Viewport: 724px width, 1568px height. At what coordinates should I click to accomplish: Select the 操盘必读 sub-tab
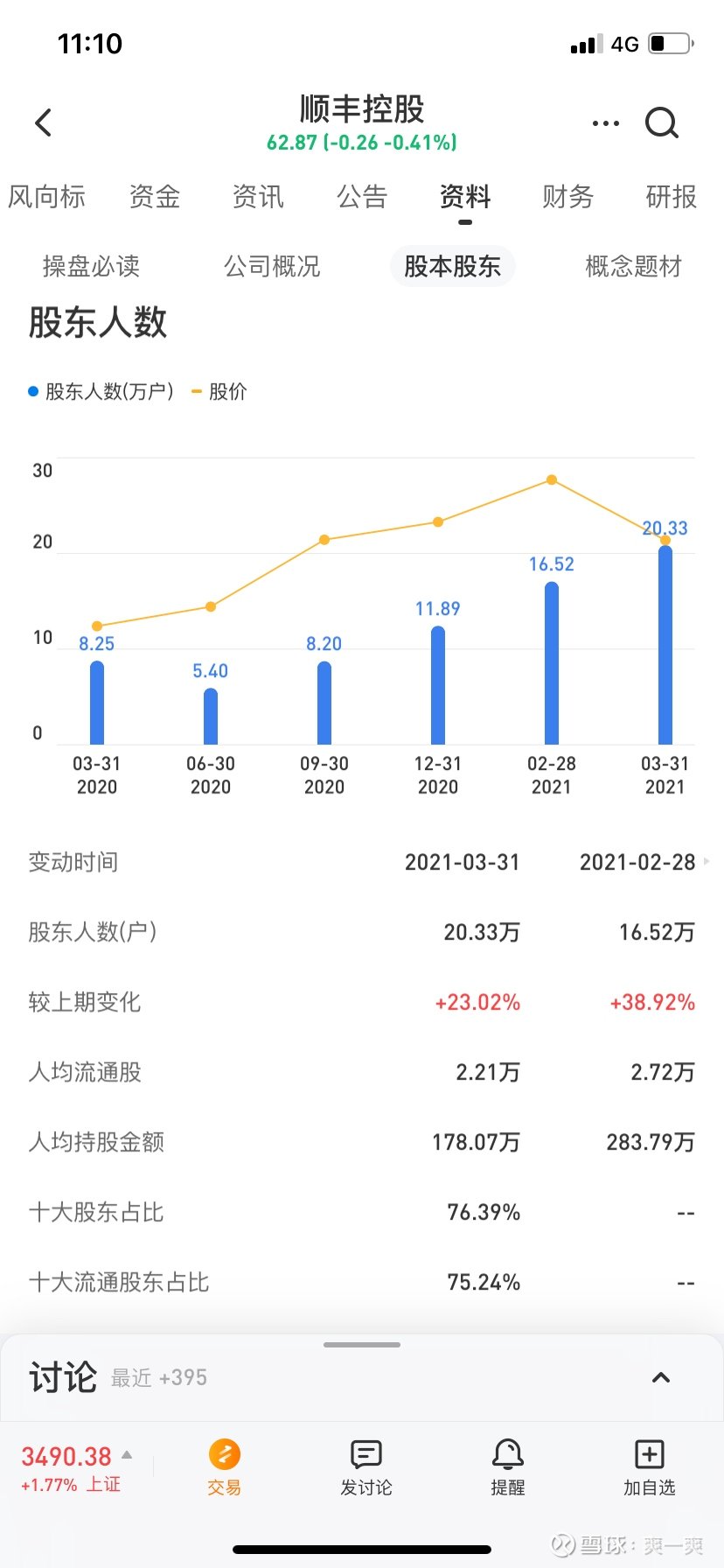91,266
